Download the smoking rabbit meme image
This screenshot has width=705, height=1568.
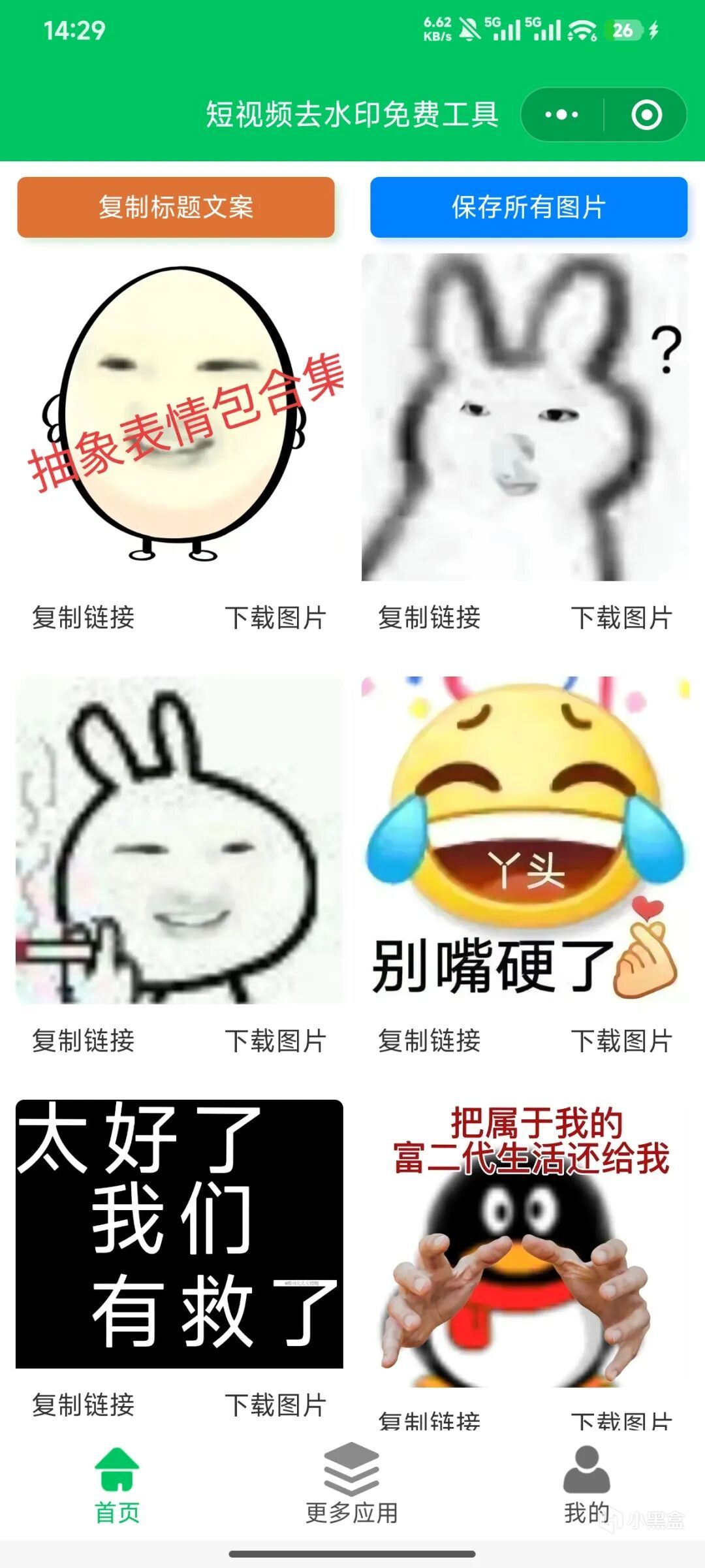click(275, 1040)
